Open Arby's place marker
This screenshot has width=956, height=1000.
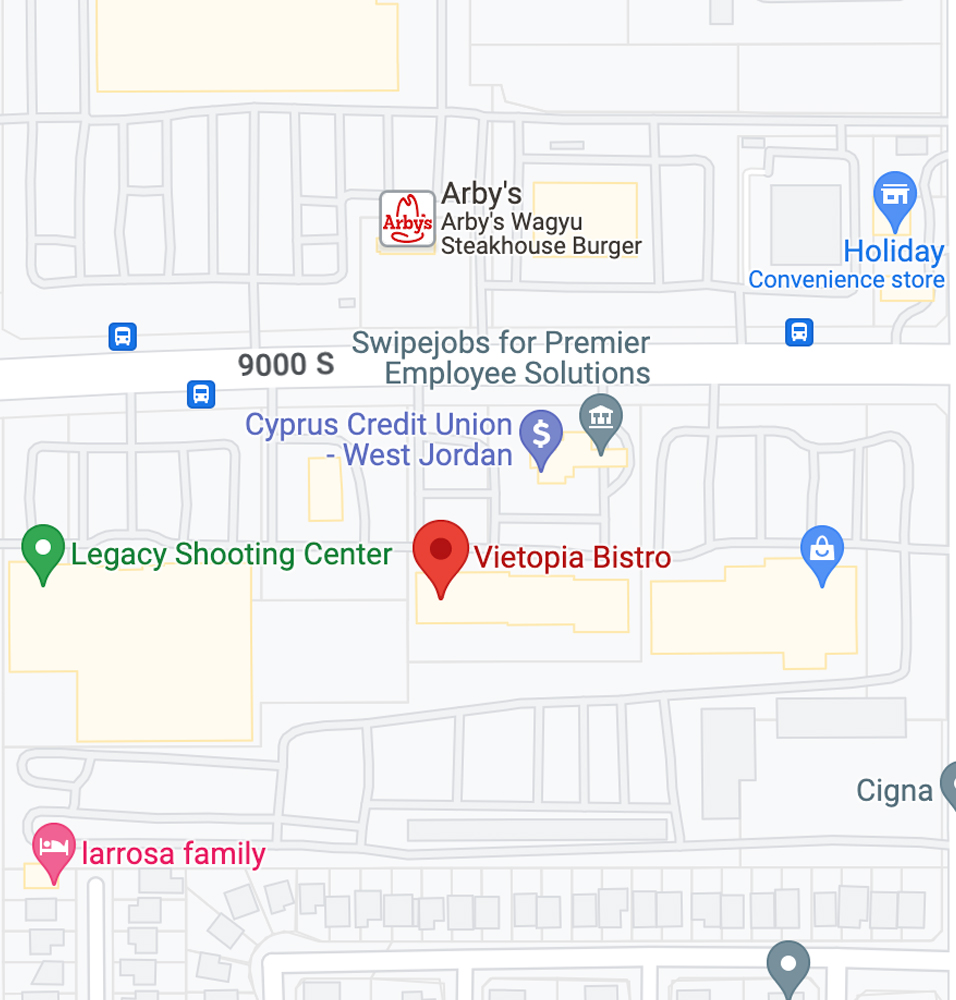(x=407, y=219)
